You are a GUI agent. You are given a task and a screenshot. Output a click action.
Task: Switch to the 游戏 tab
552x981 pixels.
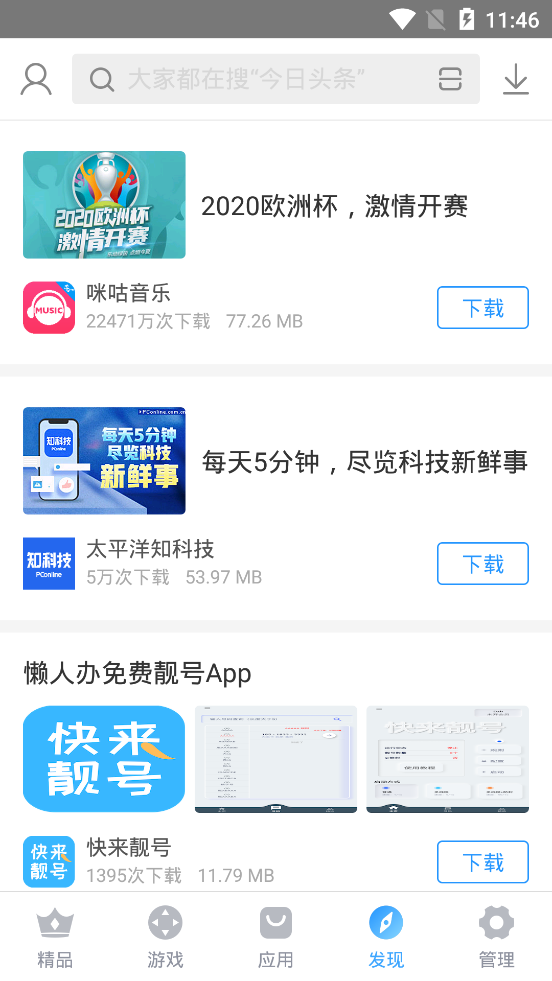click(x=165, y=937)
